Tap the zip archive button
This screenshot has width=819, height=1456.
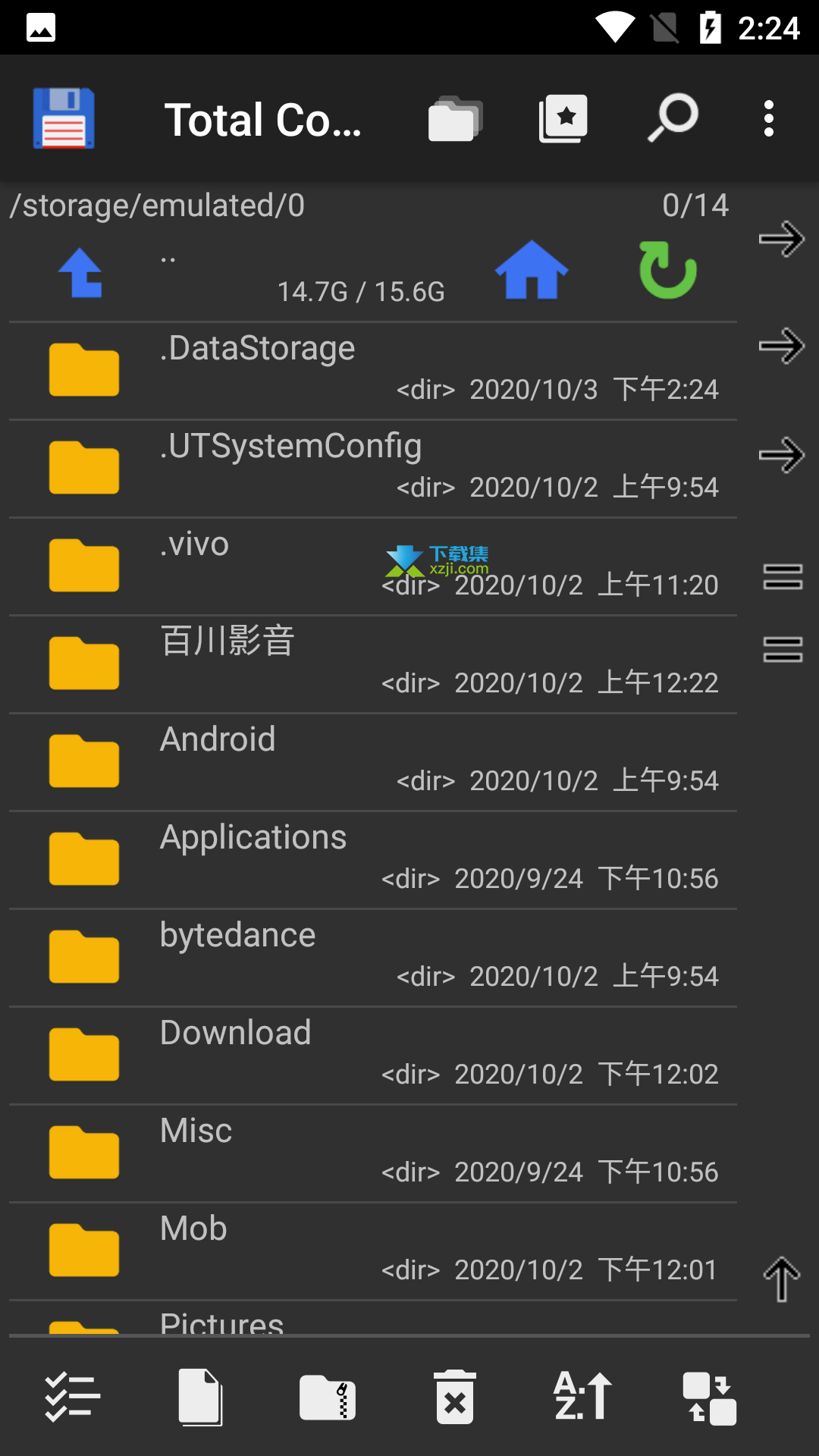pos(328,1397)
